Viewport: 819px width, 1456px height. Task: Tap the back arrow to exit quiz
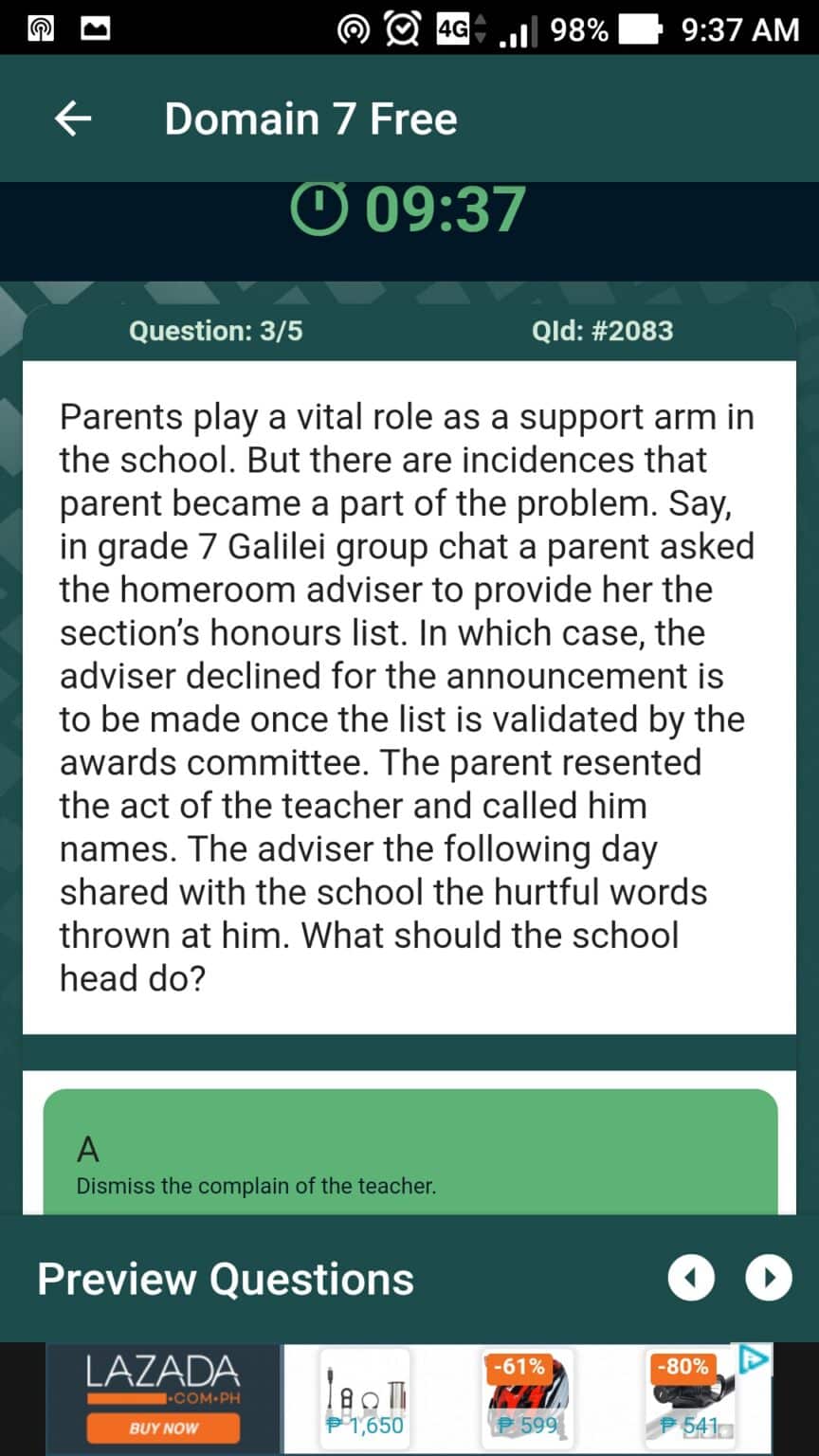(x=74, y=118)
